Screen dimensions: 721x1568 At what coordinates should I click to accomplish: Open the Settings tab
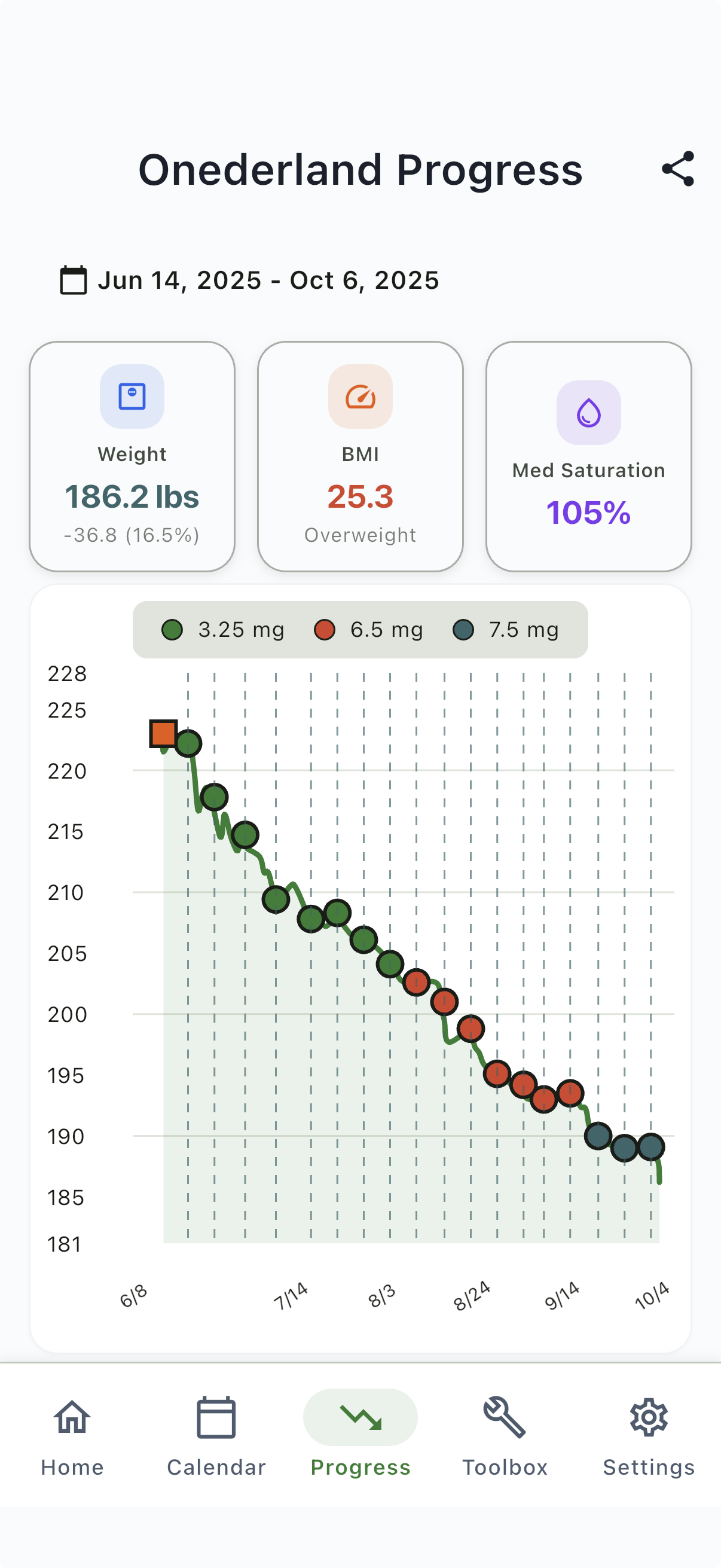coord(649,1436)
